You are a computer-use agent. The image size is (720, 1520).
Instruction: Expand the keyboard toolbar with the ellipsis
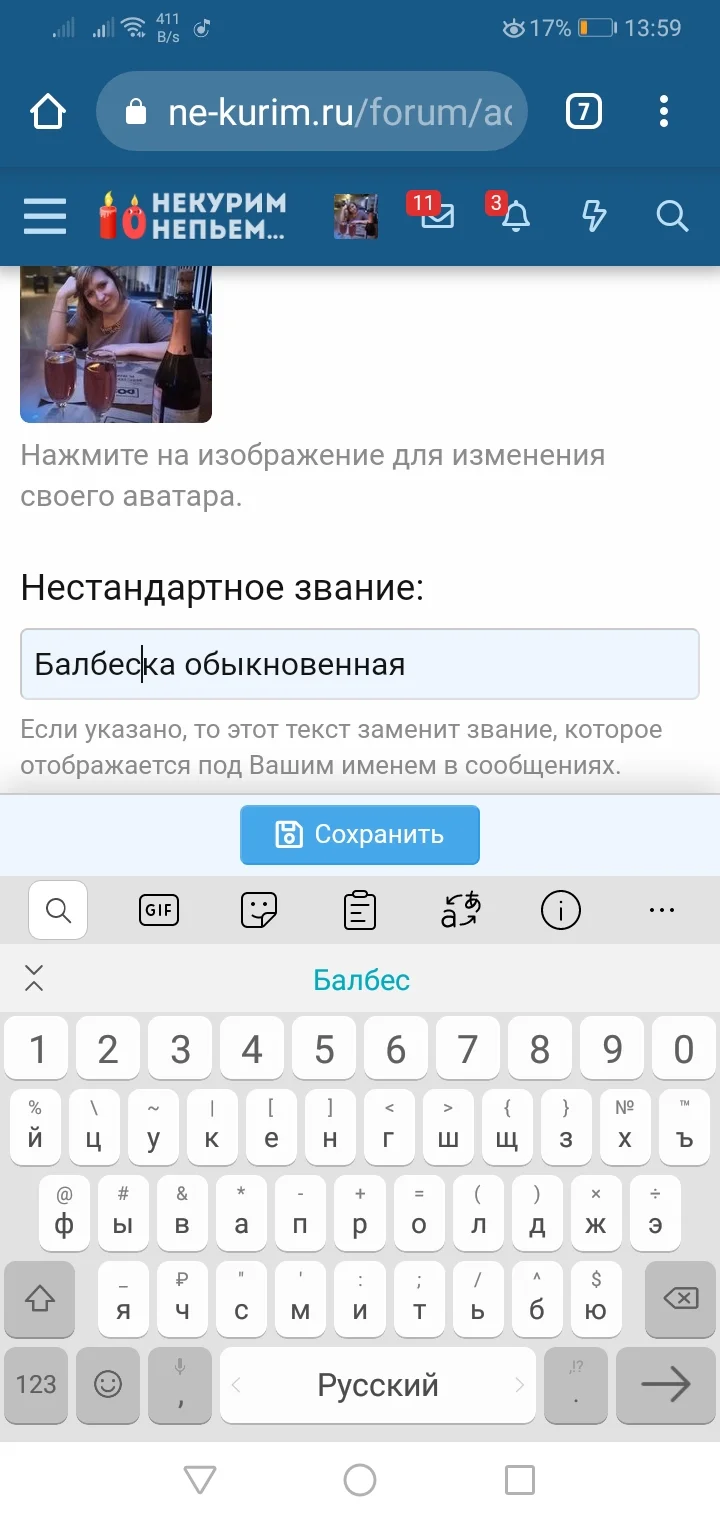tap(661, 910)
